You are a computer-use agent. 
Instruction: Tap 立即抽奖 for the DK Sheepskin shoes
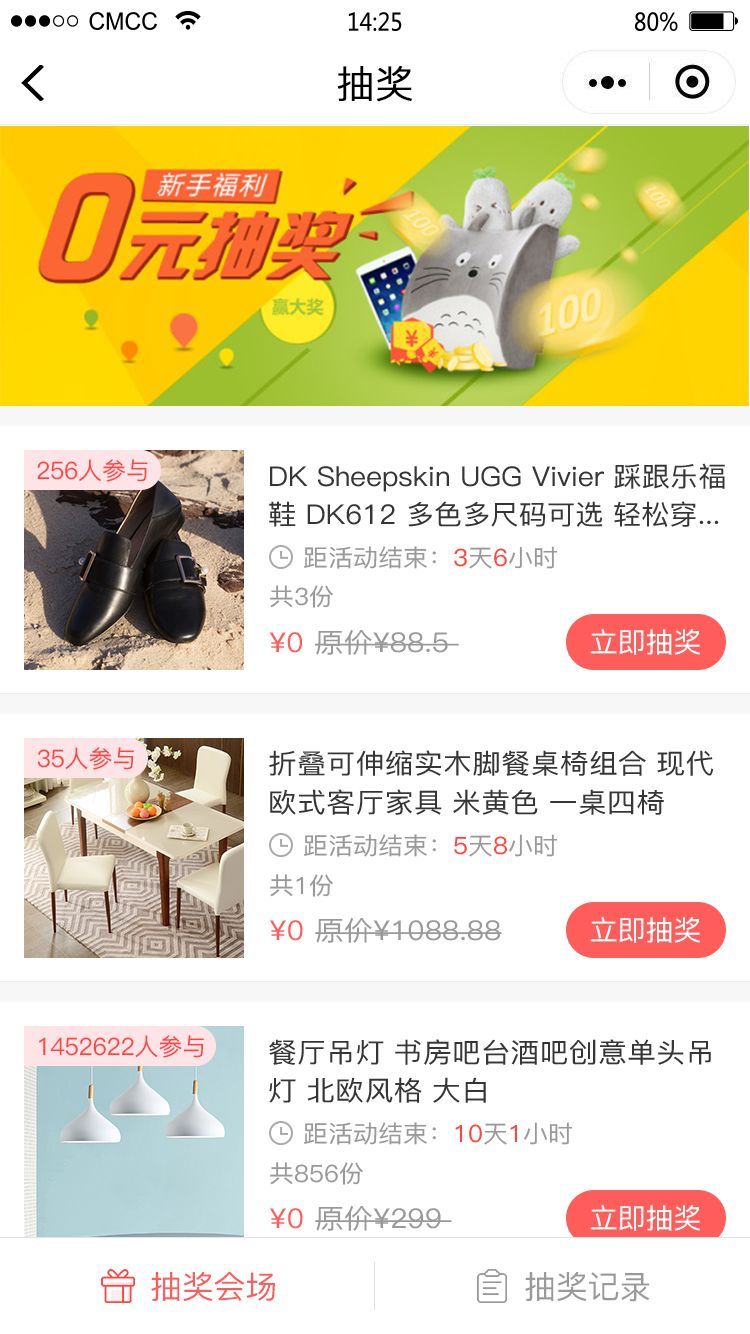coord(645,642)
